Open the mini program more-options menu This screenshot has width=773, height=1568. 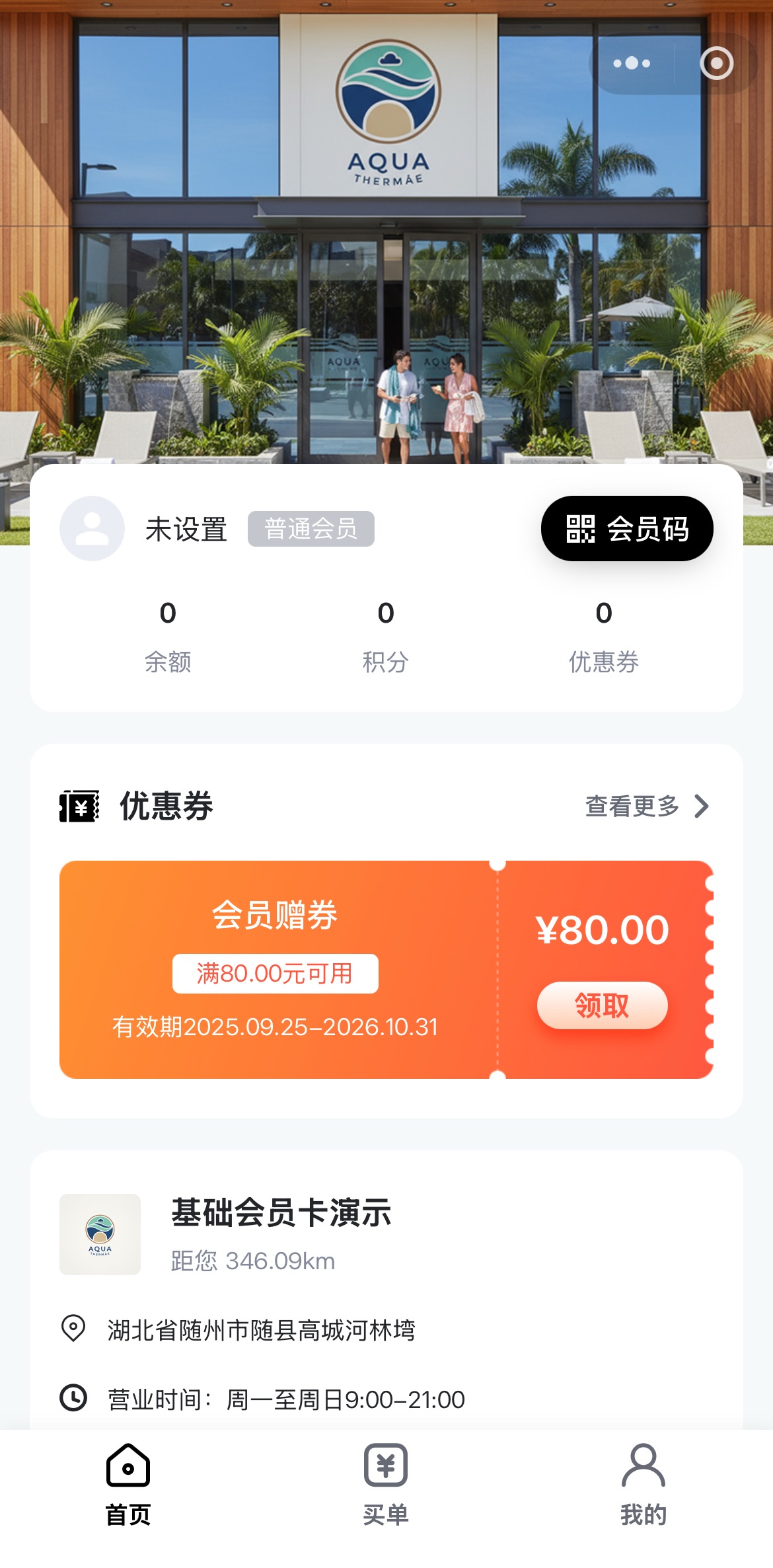632,63
